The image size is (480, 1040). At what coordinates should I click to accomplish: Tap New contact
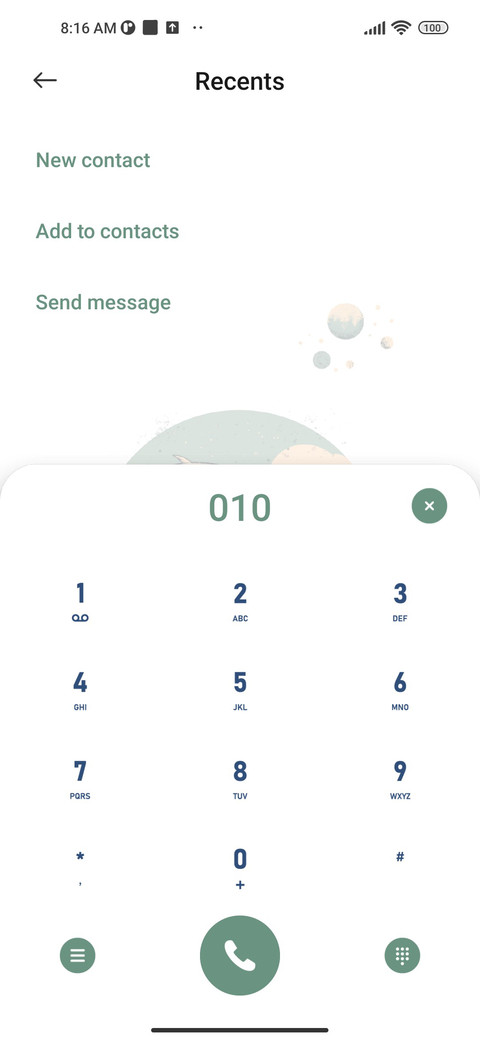pos(93,160)
